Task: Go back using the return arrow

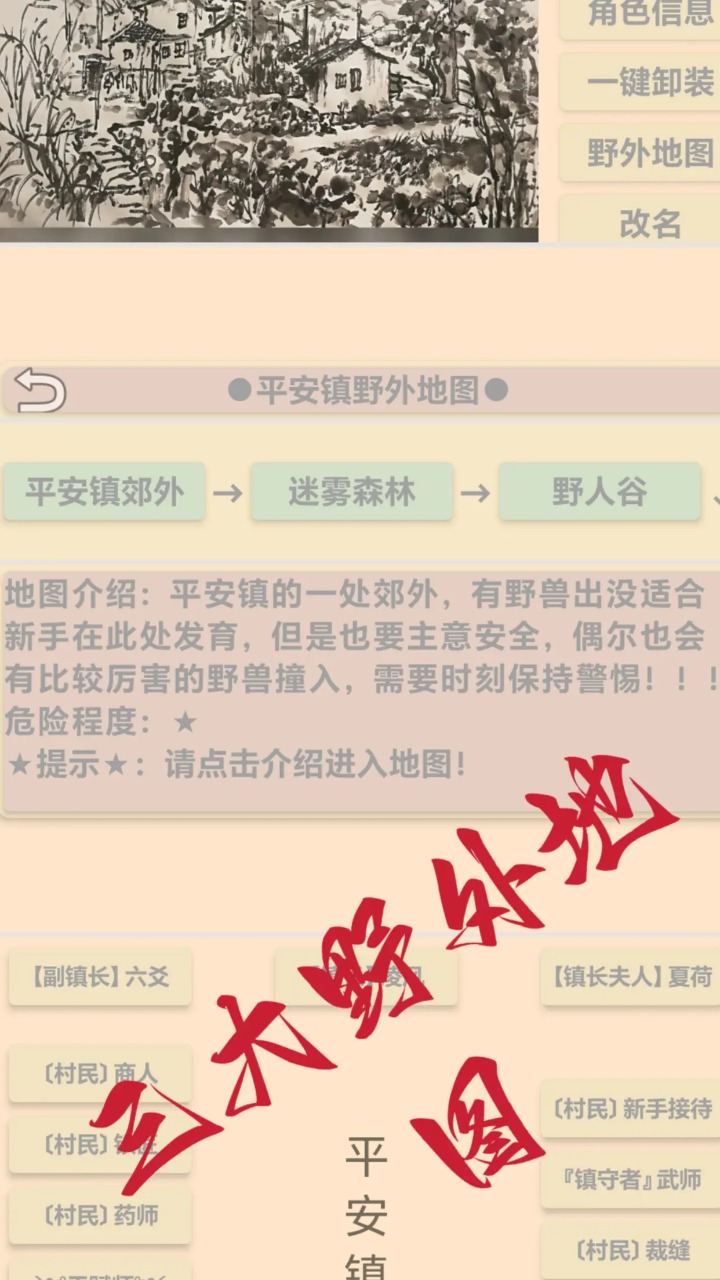Action: click(40, 390)
